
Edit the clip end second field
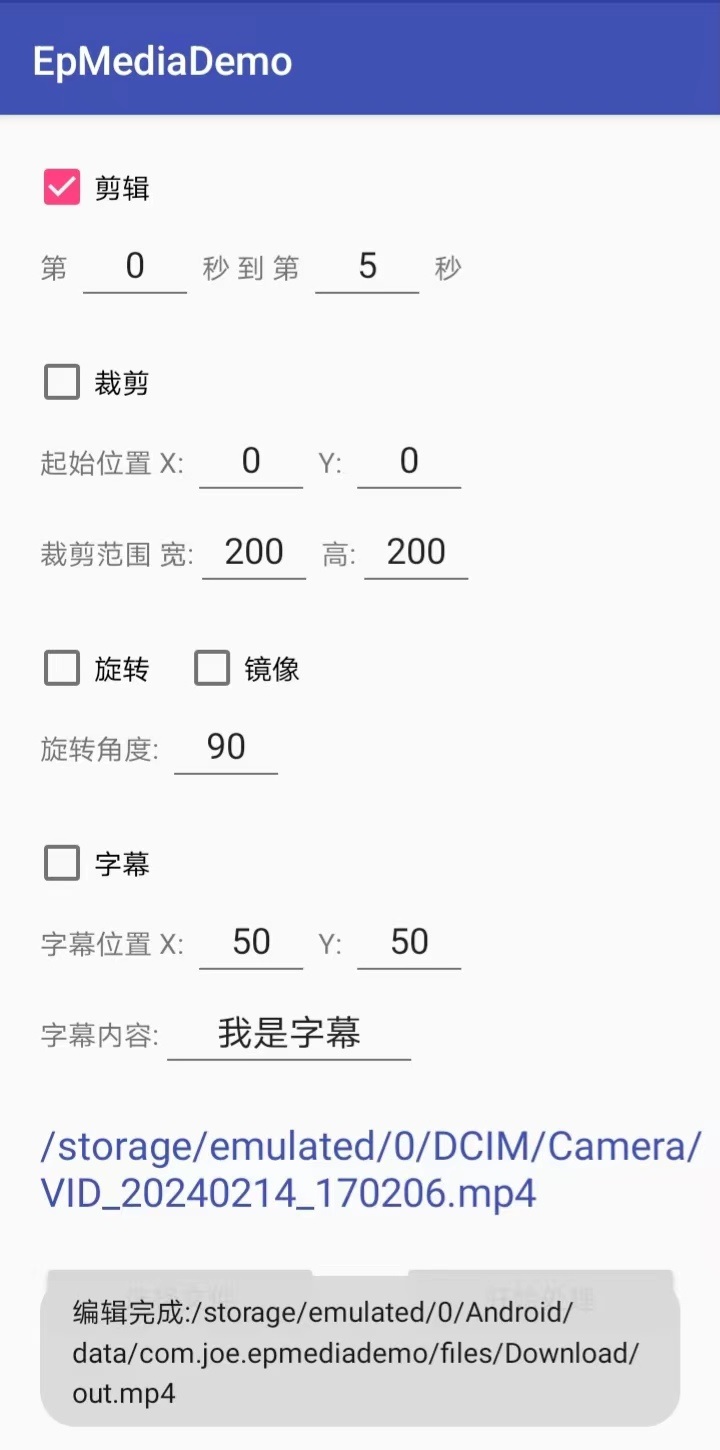coord(367,266)
